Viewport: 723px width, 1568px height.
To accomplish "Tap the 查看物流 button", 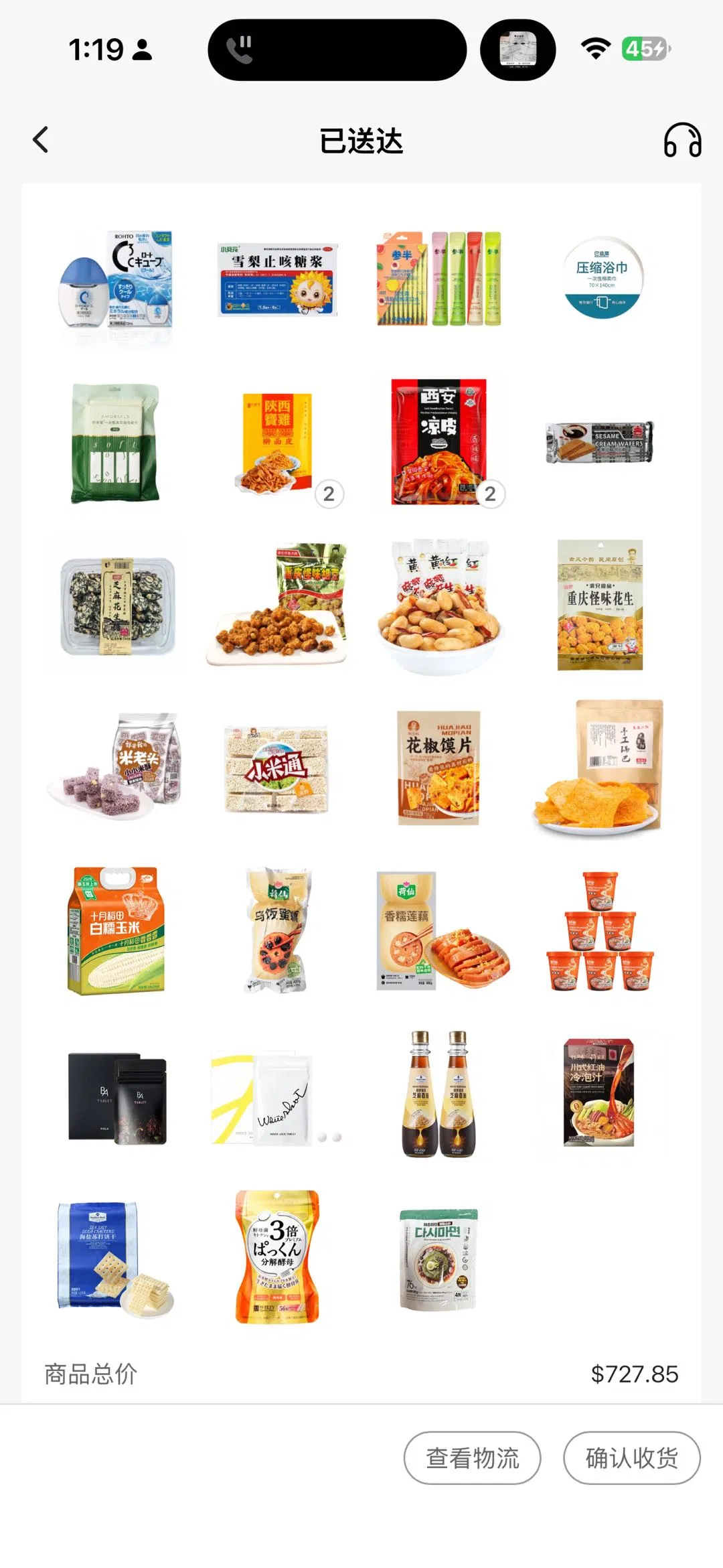I will pos(472,1457).
